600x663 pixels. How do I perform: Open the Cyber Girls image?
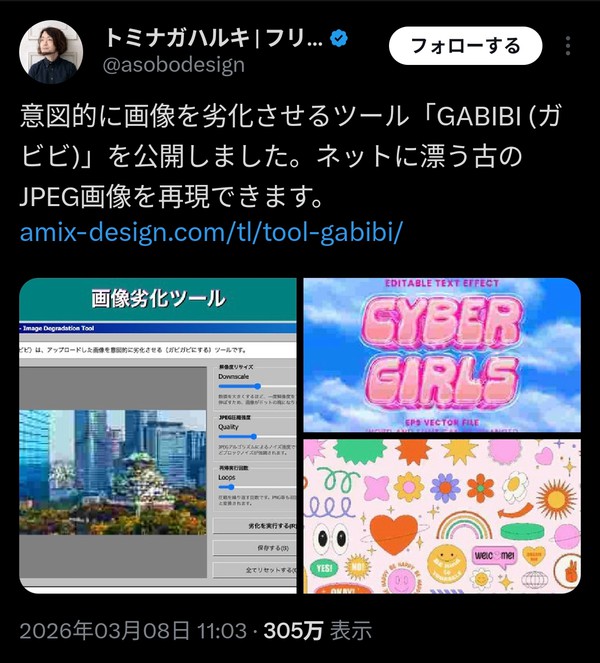[441, 355]
